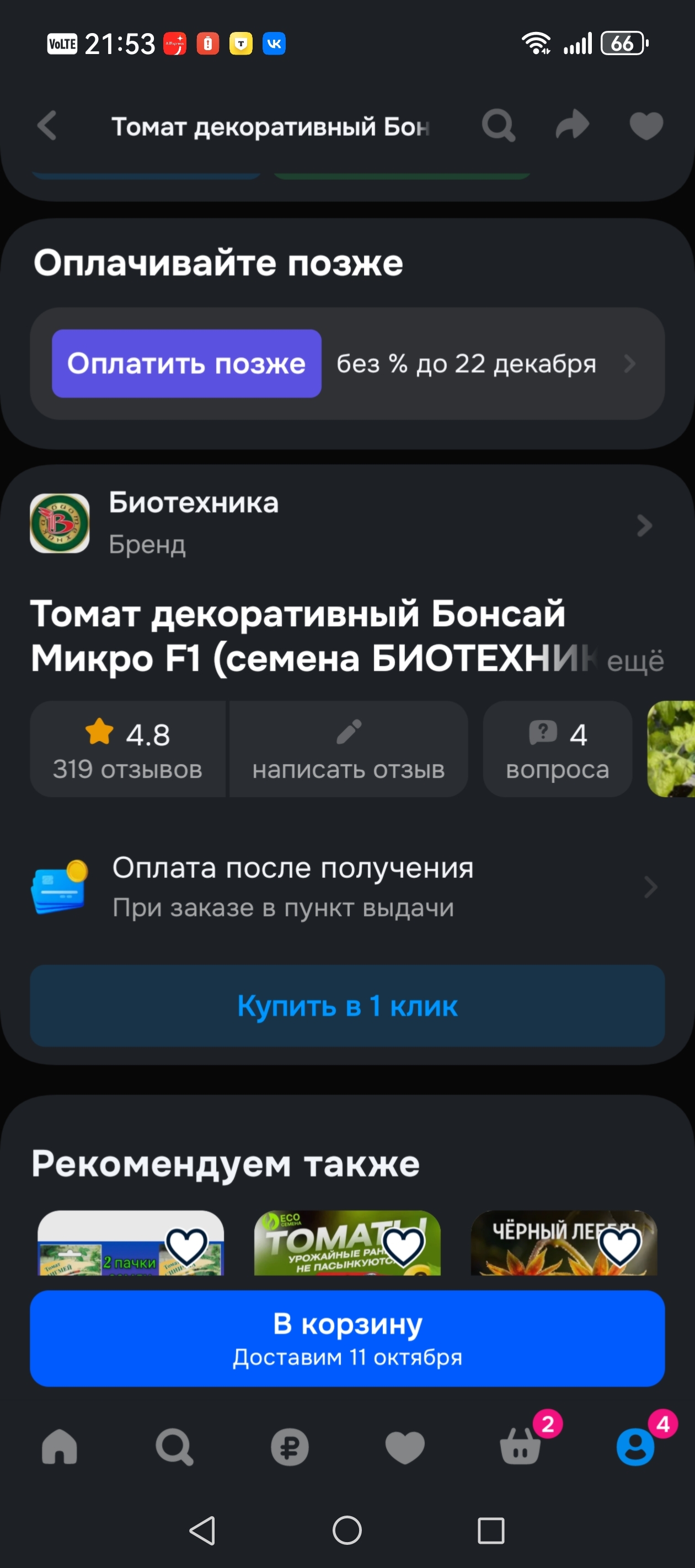The height and width of the screenshot is (1568, 695).
Task: Switch to the home tab
Action: click(59, 1446)
